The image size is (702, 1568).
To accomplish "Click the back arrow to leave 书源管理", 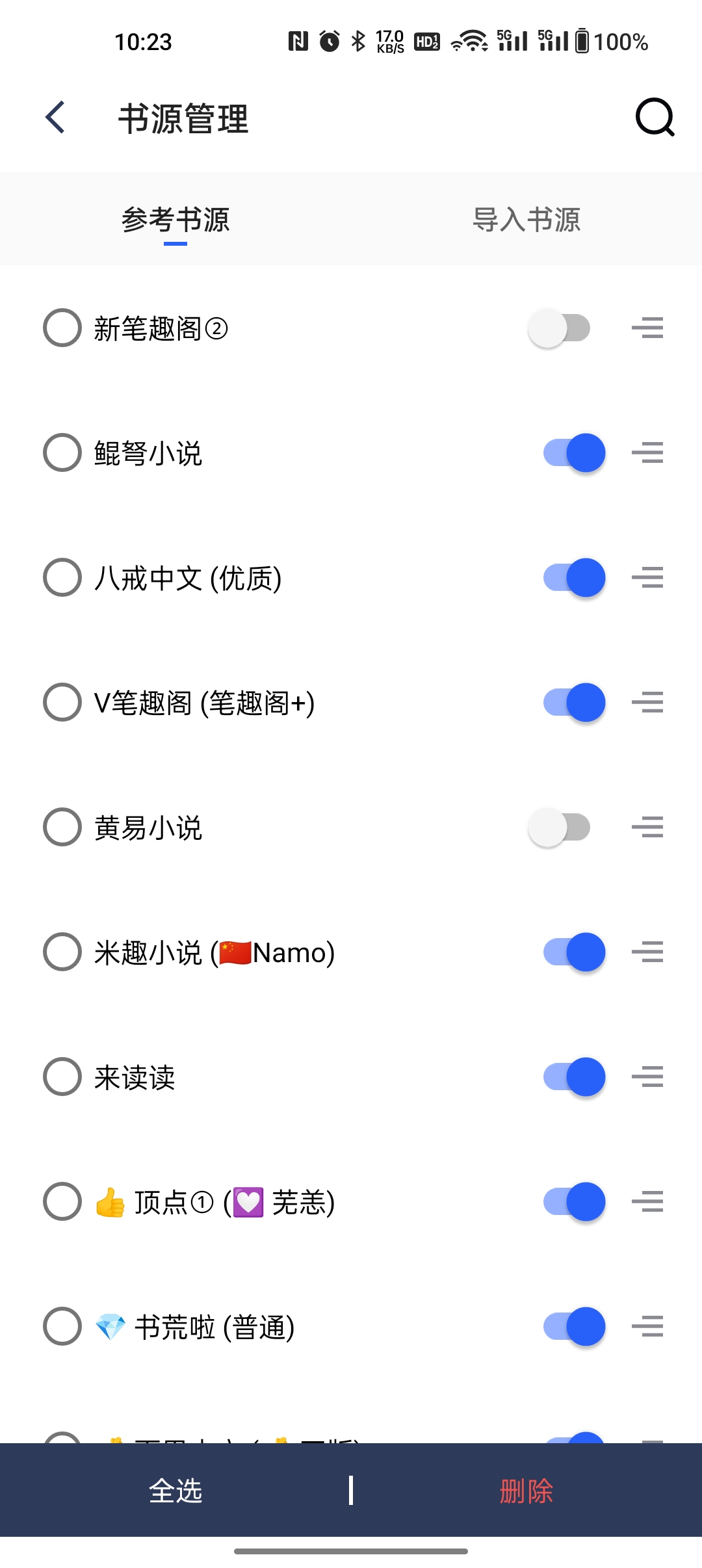I will point(55,117).
